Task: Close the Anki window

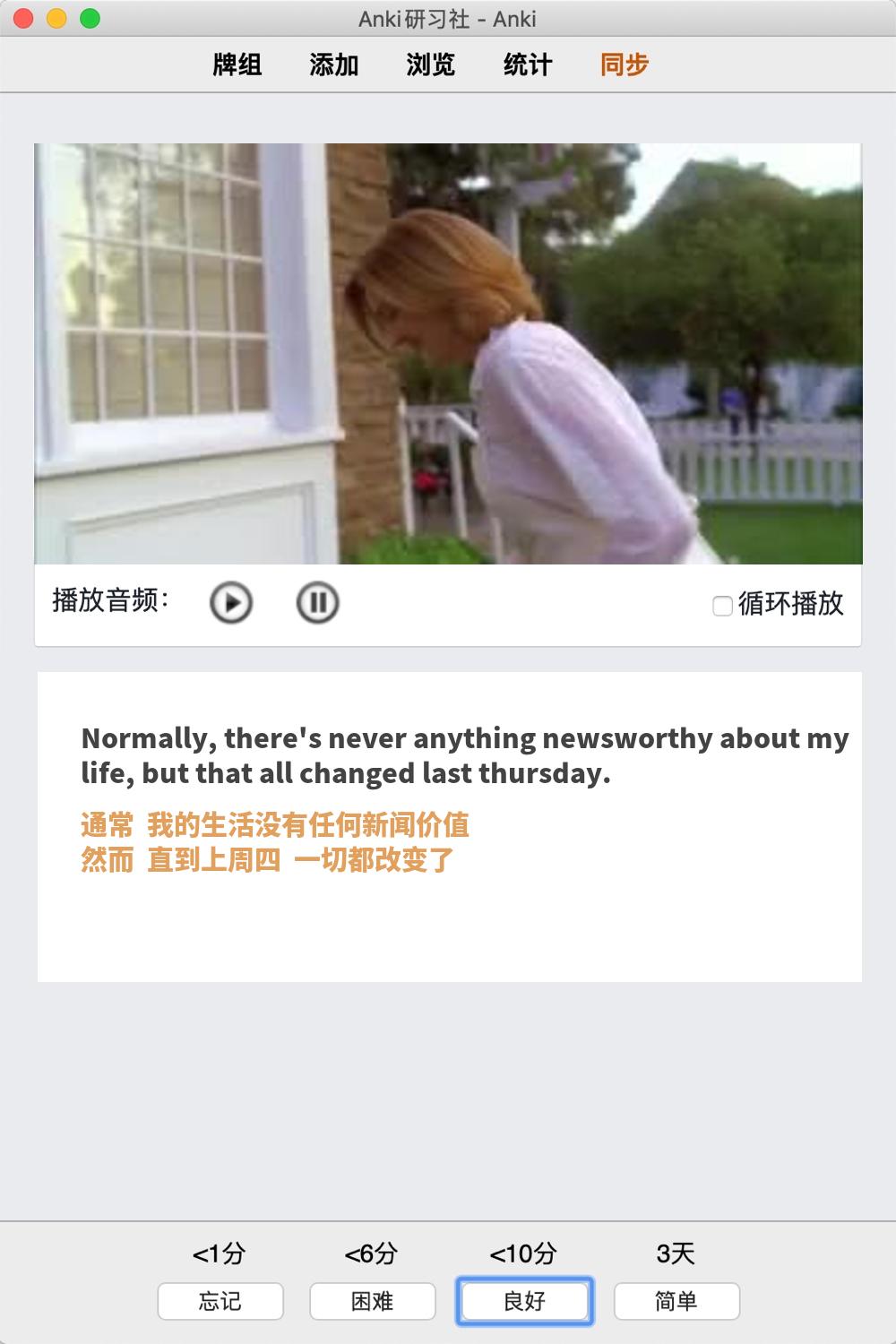Action: pos(24,18)
